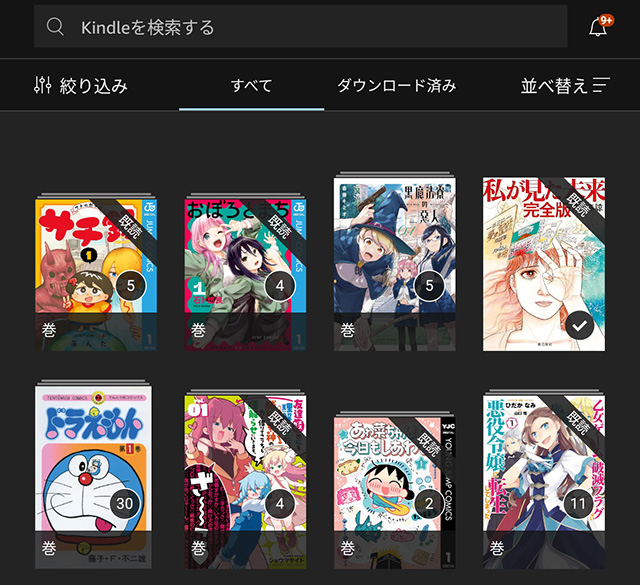Open the 絞り込み filter options
Screen dimensions: 640x585
click(80, 86)
